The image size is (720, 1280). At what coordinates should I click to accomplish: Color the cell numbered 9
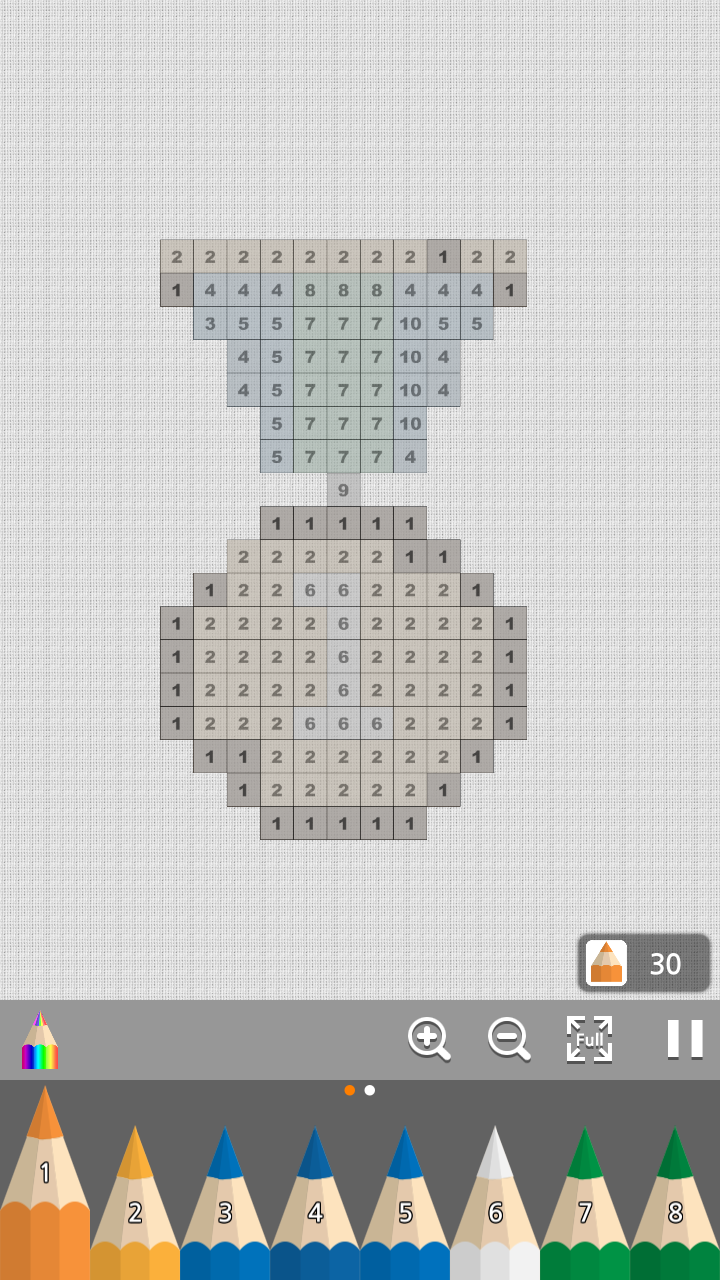point(343,490)
